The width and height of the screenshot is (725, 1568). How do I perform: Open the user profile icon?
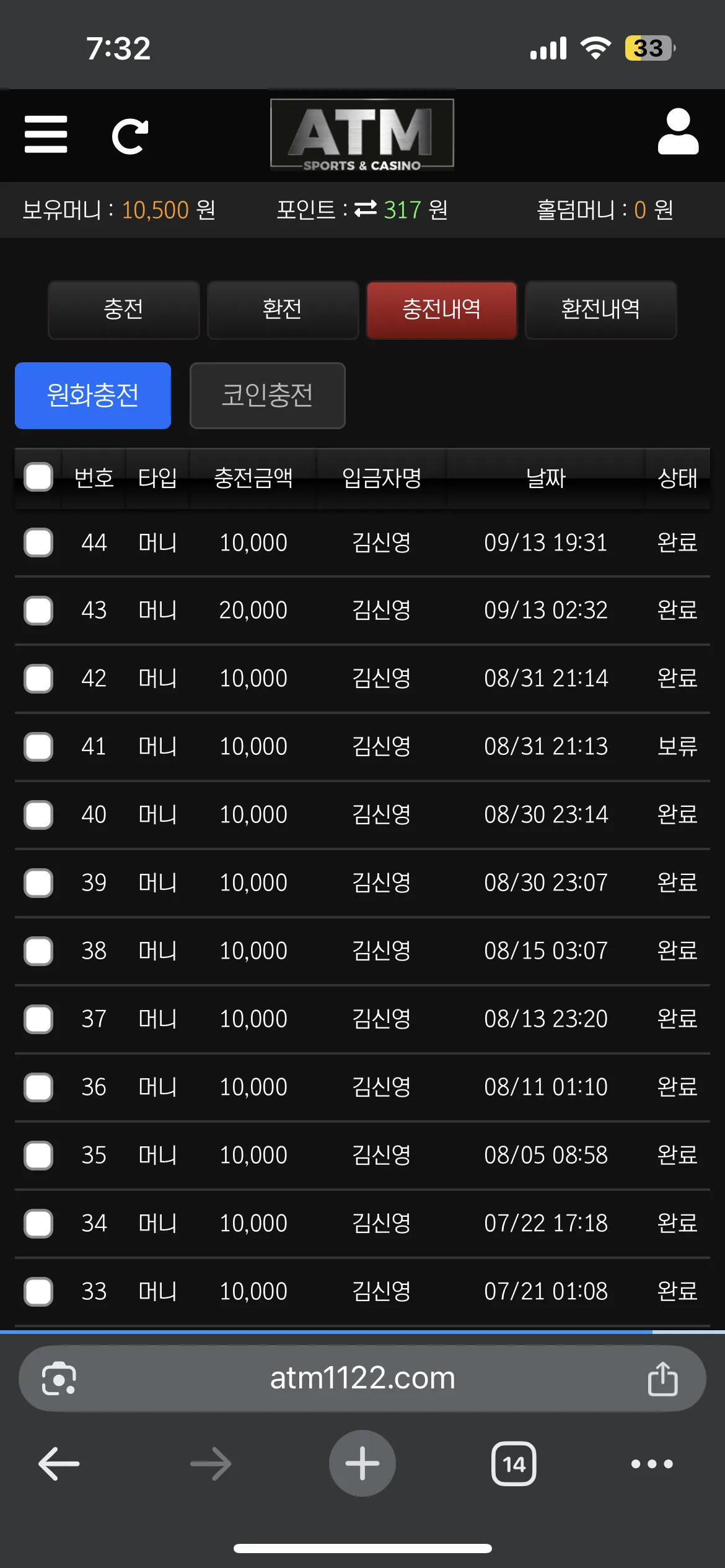678,132
